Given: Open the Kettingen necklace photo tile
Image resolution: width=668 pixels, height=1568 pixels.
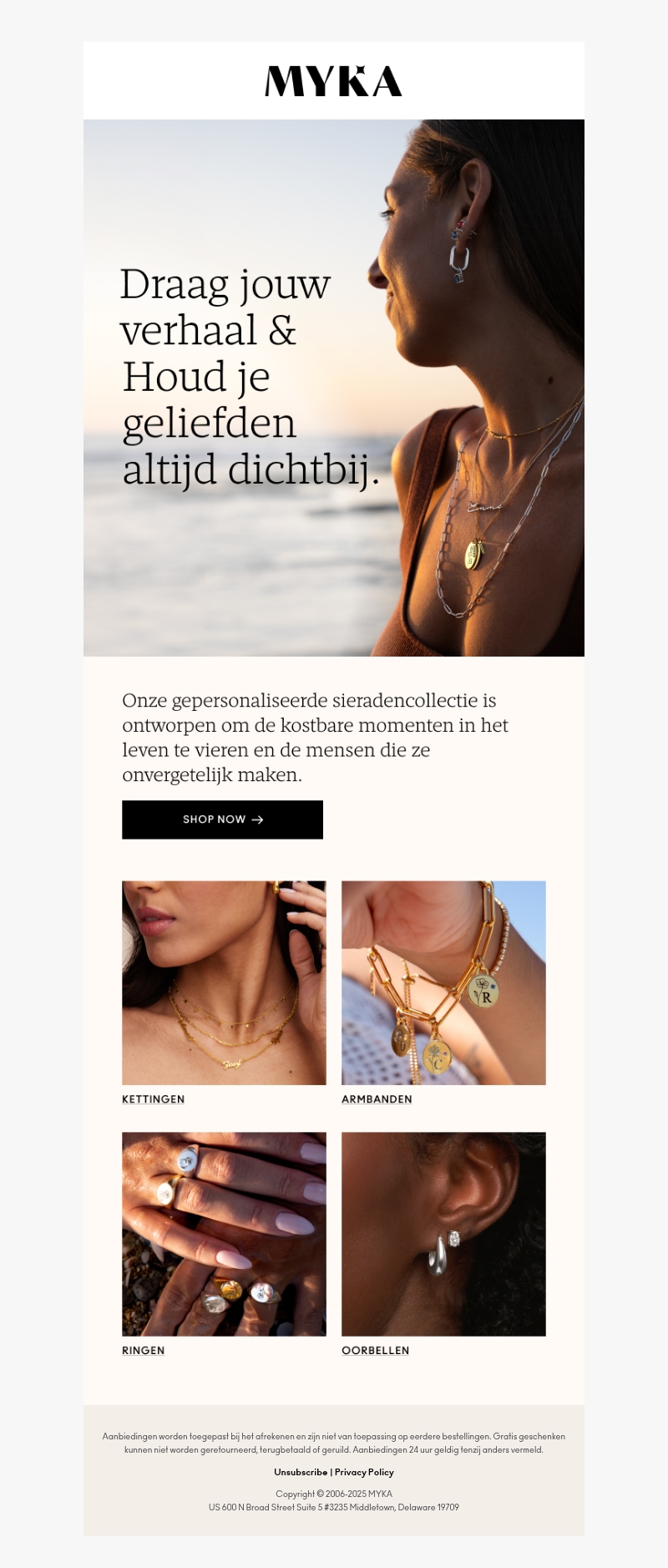Looking at the screenshot, I should click(x=224, y=982).
